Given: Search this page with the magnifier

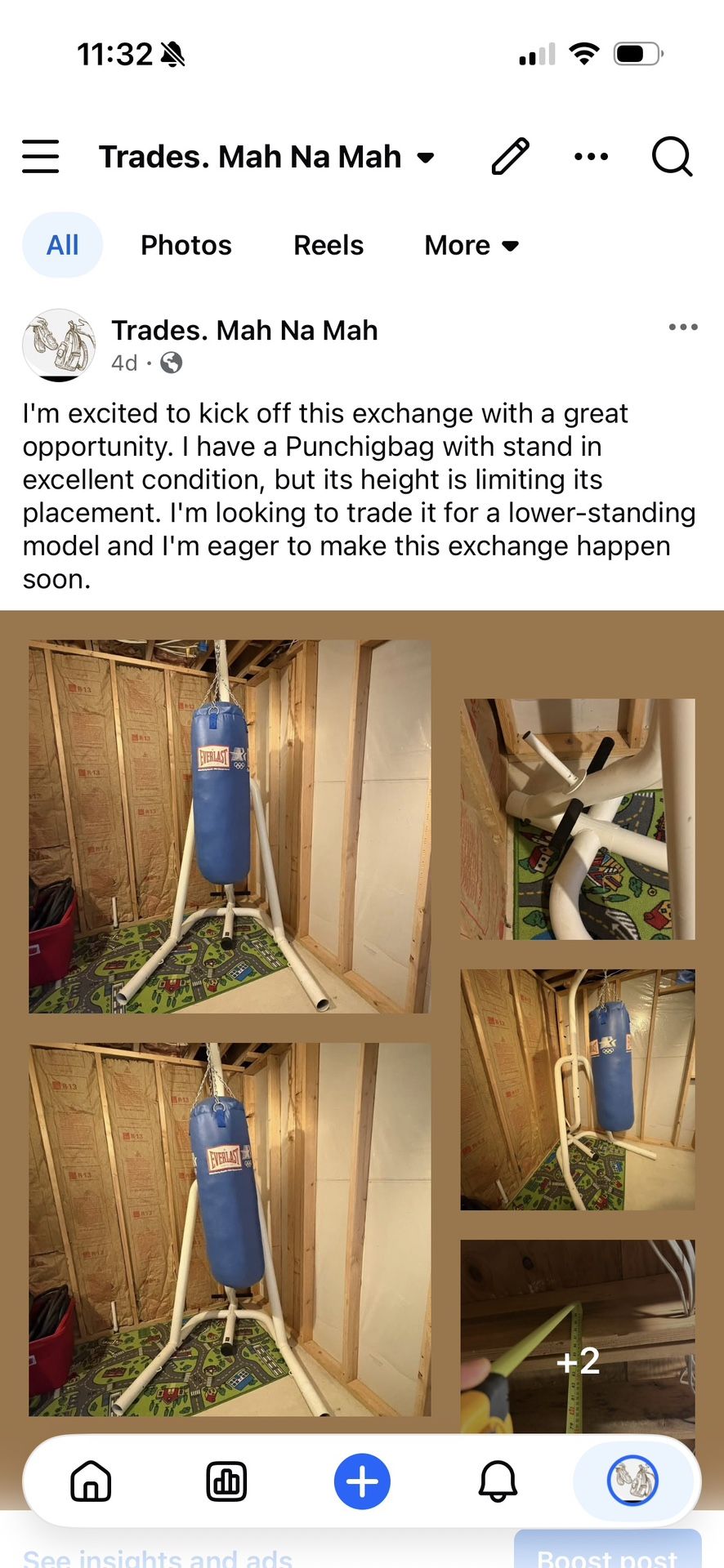Looking at the screenshot, I should coord(672,156).
